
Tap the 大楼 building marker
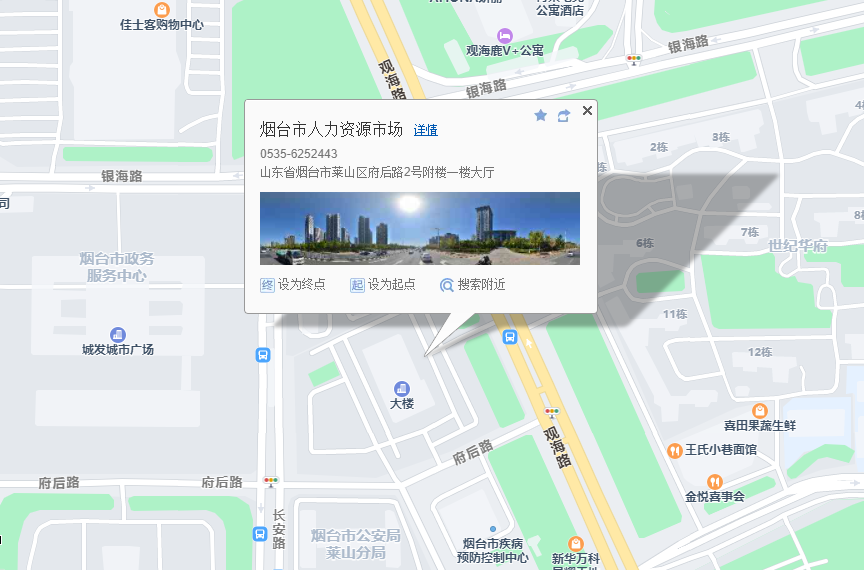pyautogui.click(x=402, y=388)
